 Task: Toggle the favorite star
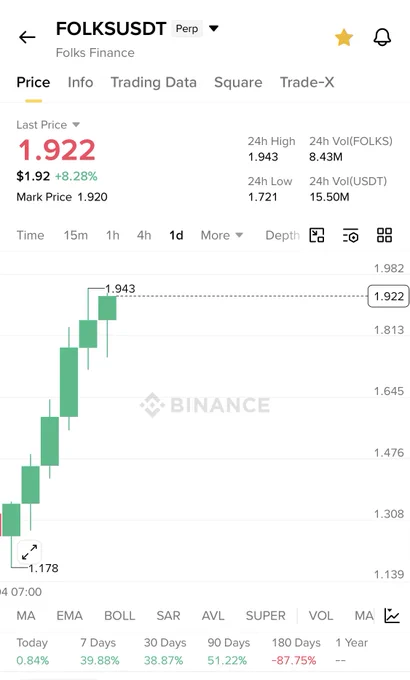point(344,37)
